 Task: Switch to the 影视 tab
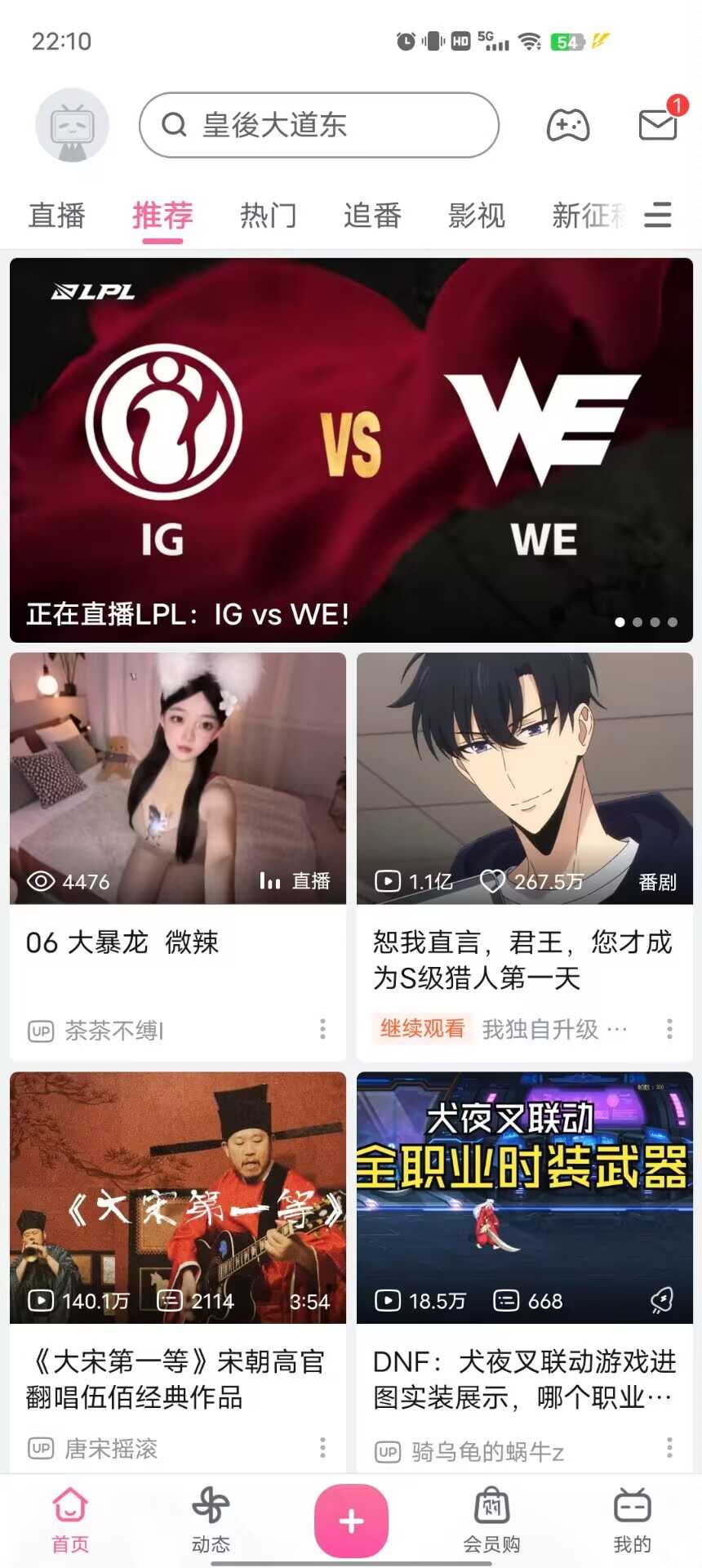click(477, 216)
